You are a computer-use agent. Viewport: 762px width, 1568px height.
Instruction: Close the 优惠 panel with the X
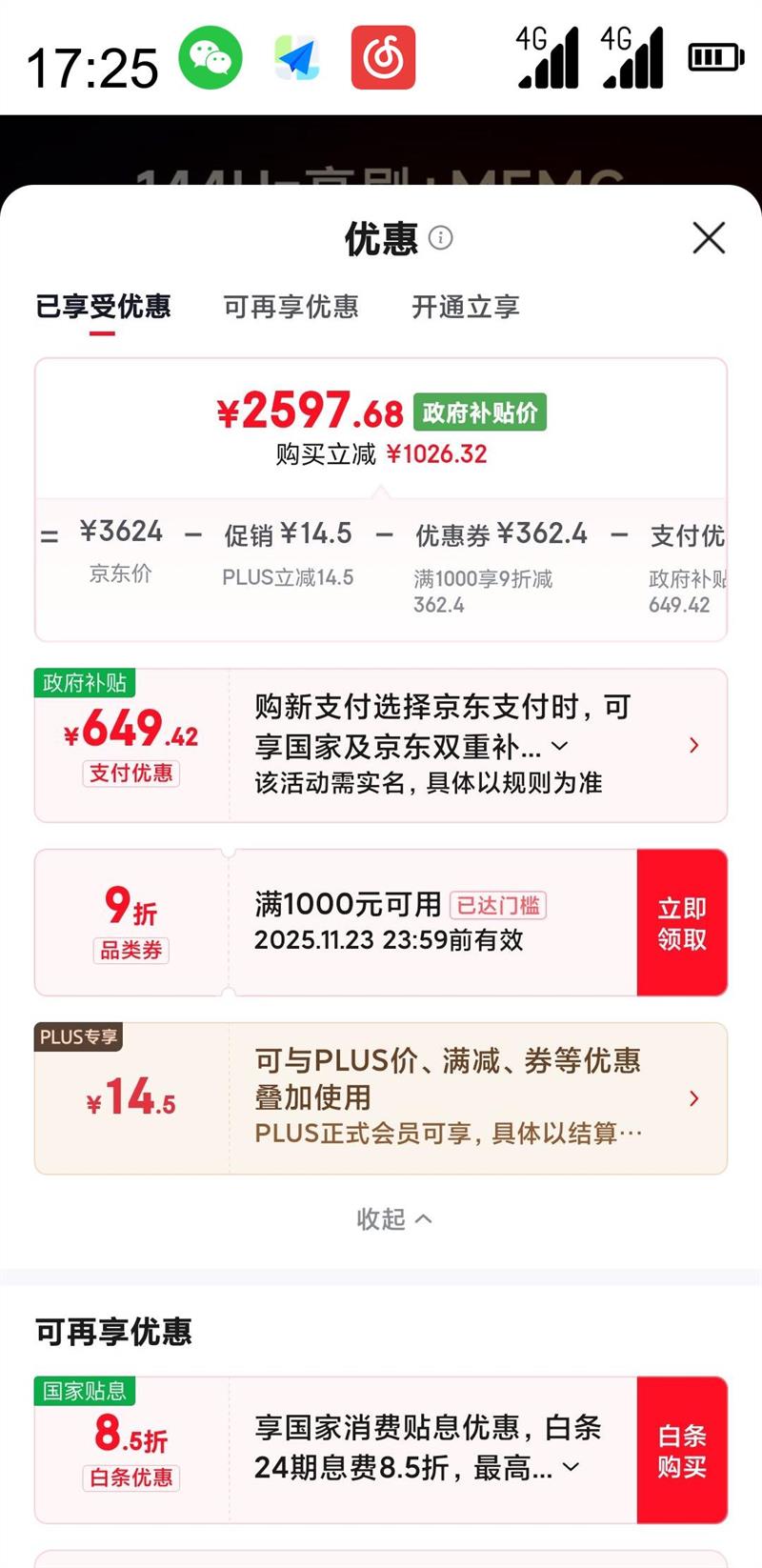709,238
